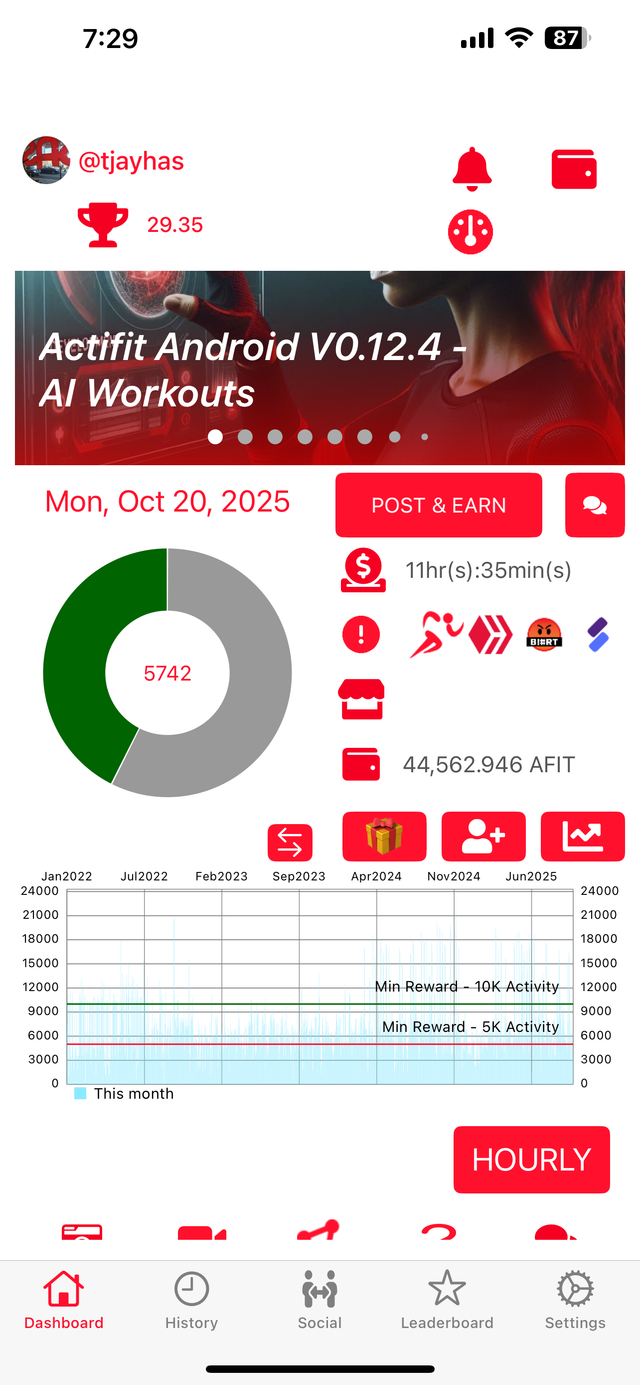Open the @tjayhas profile
Screen dimensions: 640x1385
pos(133,161)
